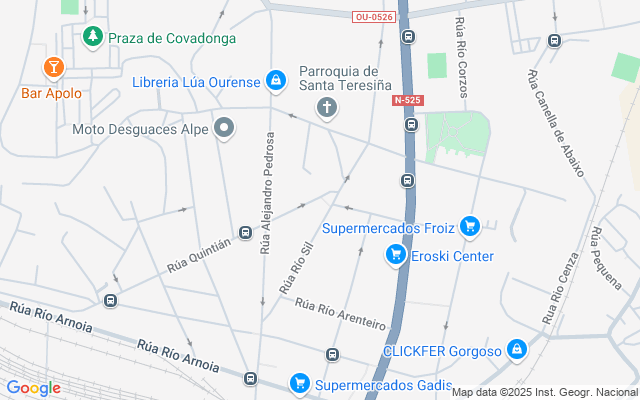
Task: Select the Praza de Covadonga park pin
Action: click(x=93, y=37)
